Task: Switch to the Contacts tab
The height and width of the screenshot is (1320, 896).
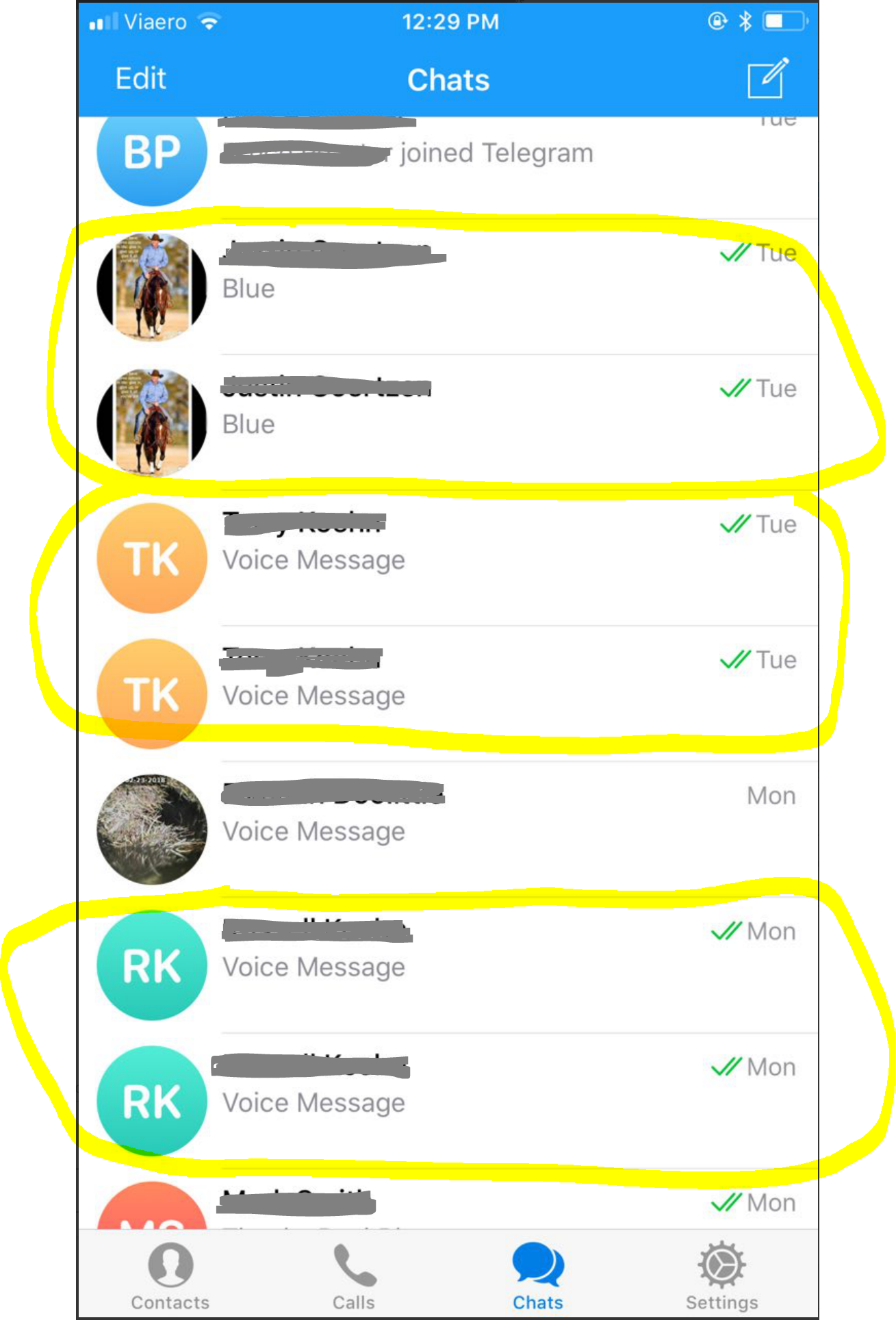Action: coord(170,1275)
